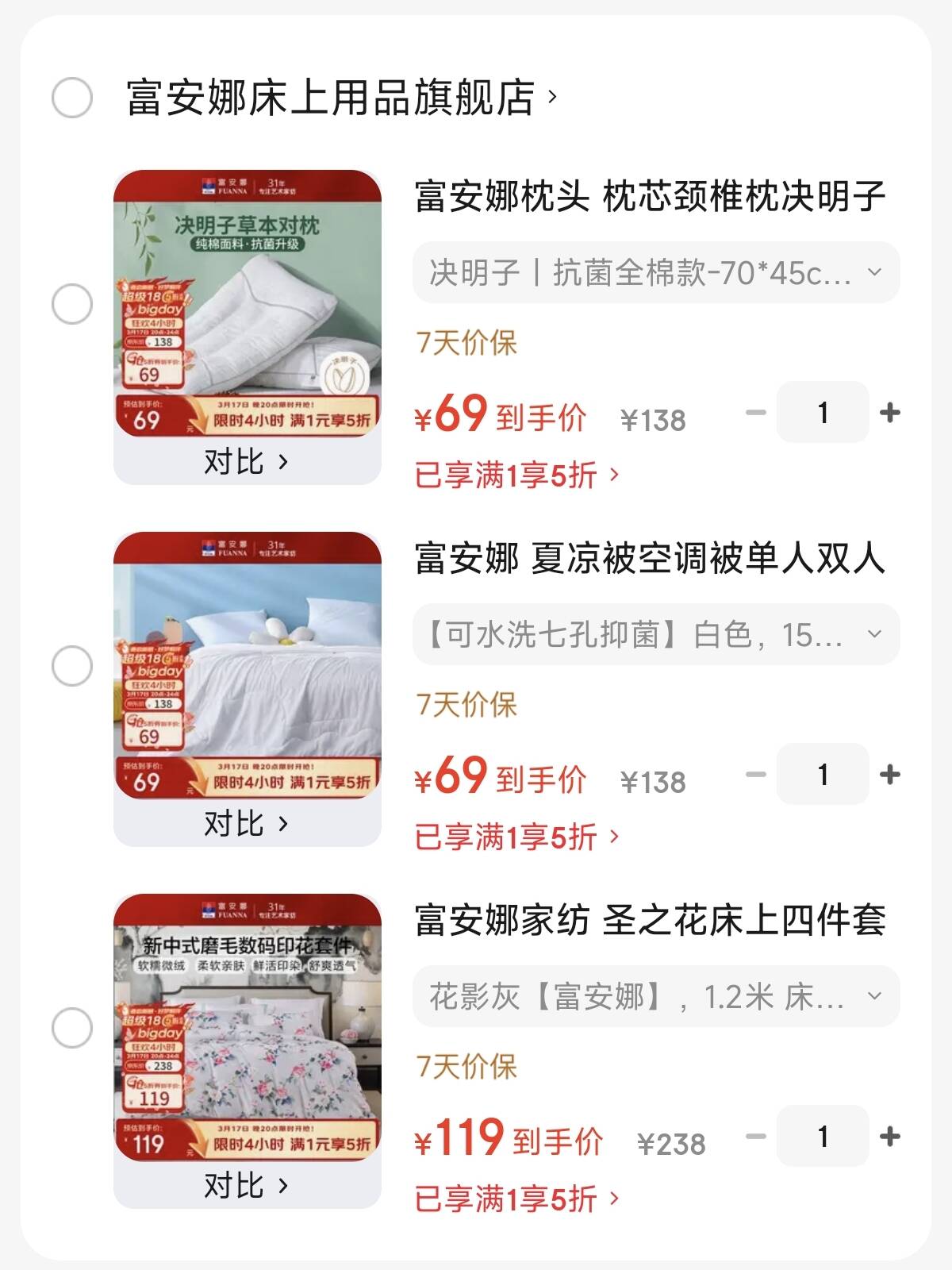The image size is (952, 1270).
Task: Expand the 花影灰 spec dropdown
Action: coord(656,996)
